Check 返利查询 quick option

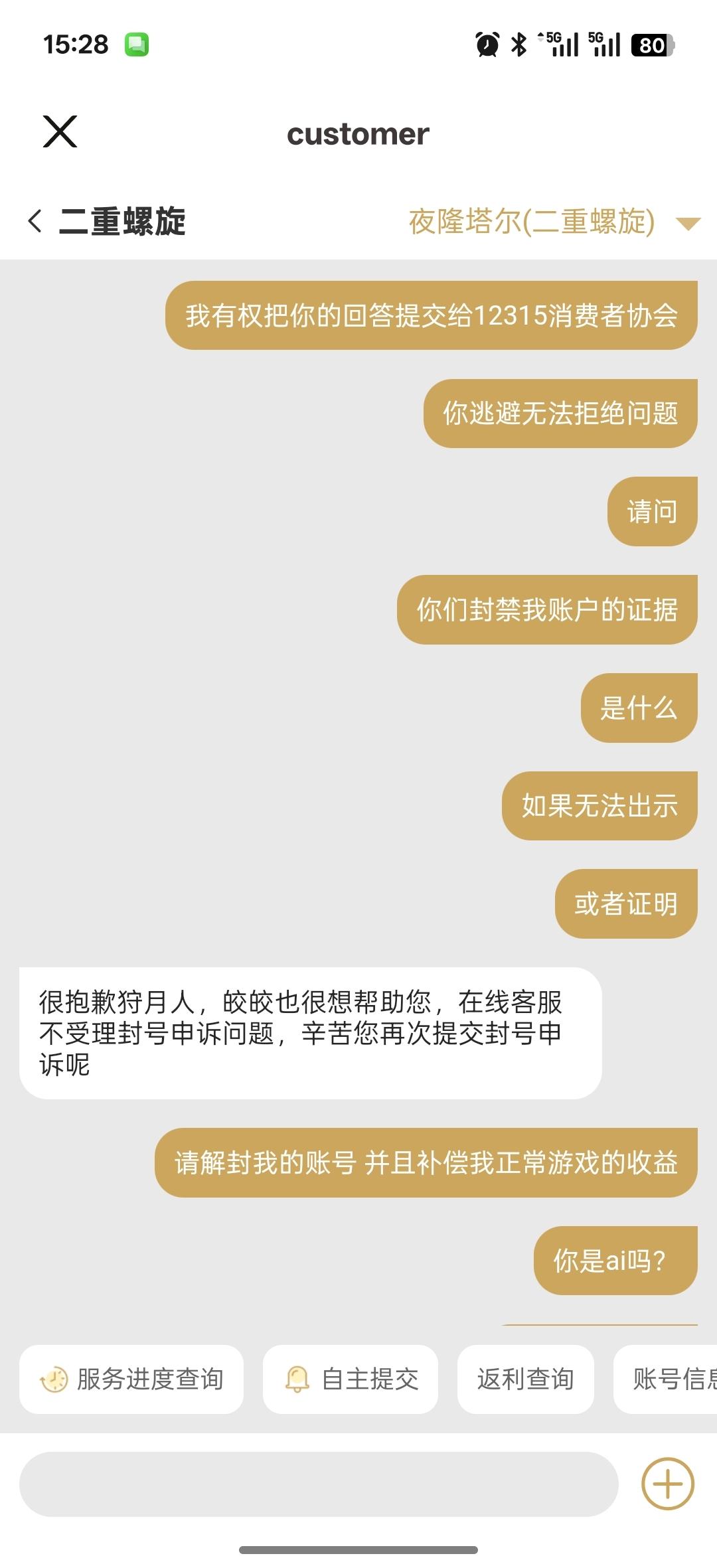tap(525, 1379)
